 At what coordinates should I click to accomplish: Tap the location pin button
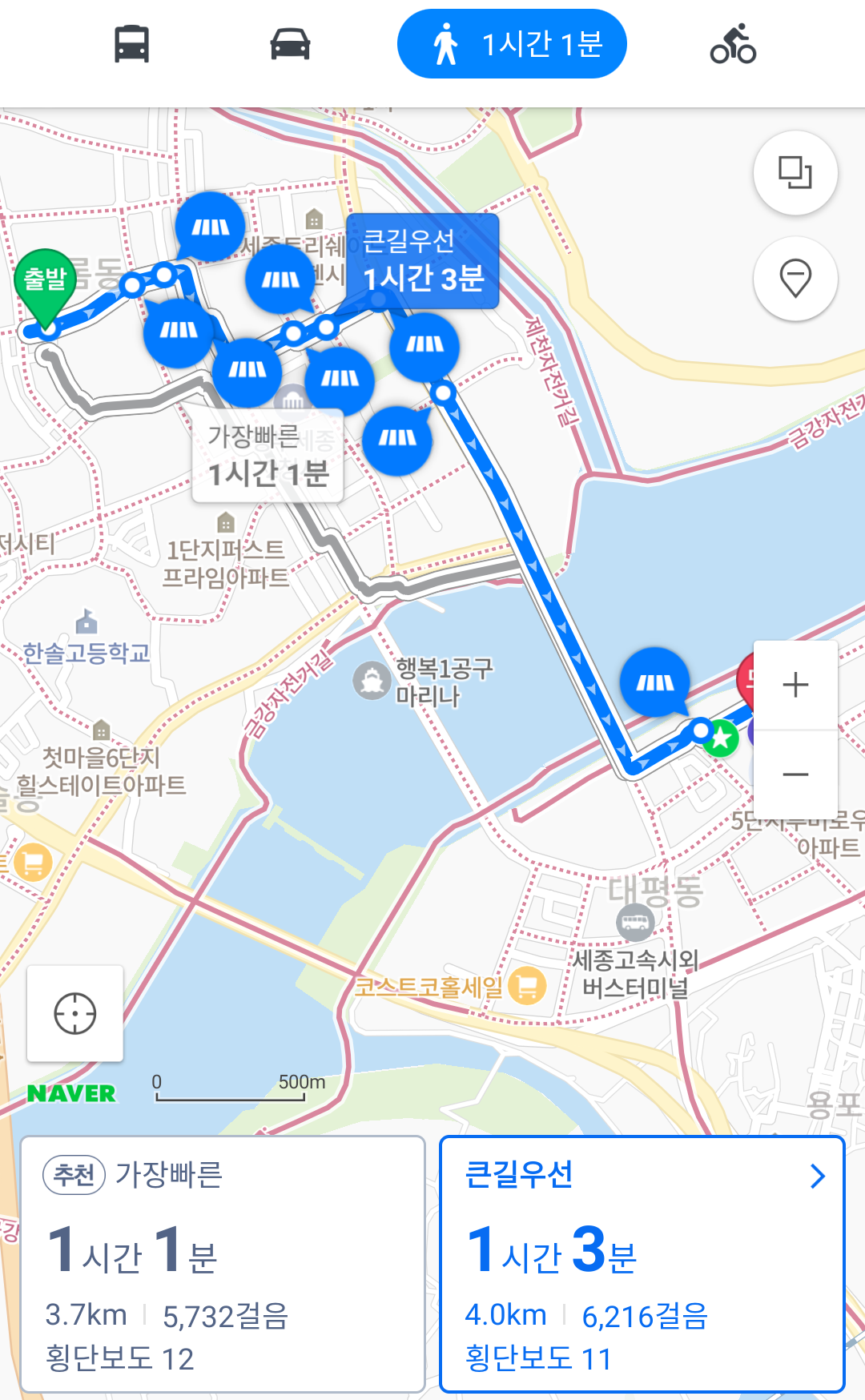[x=795, y=279]
